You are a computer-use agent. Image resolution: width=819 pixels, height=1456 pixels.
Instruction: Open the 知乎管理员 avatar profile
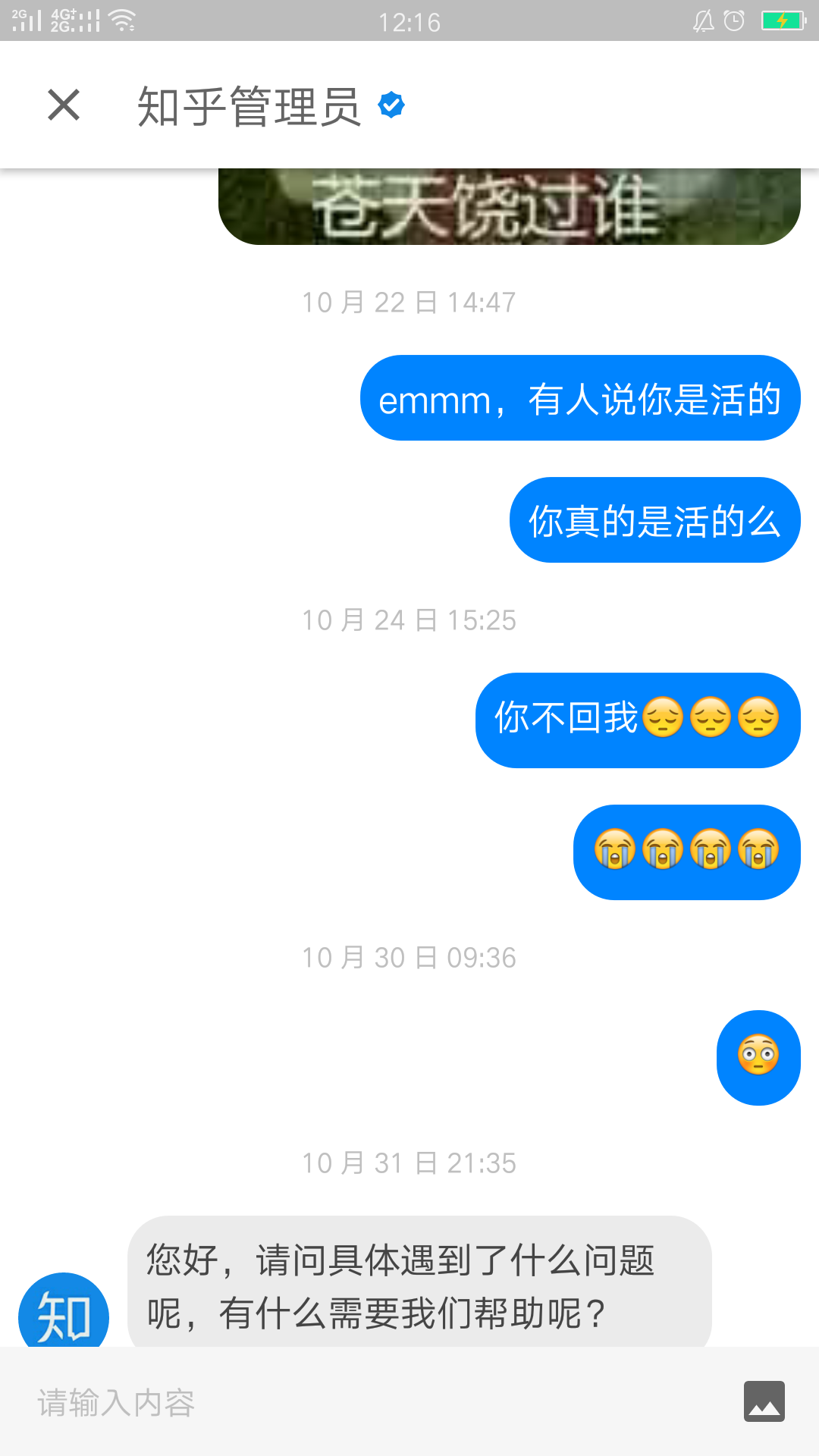64,1310
